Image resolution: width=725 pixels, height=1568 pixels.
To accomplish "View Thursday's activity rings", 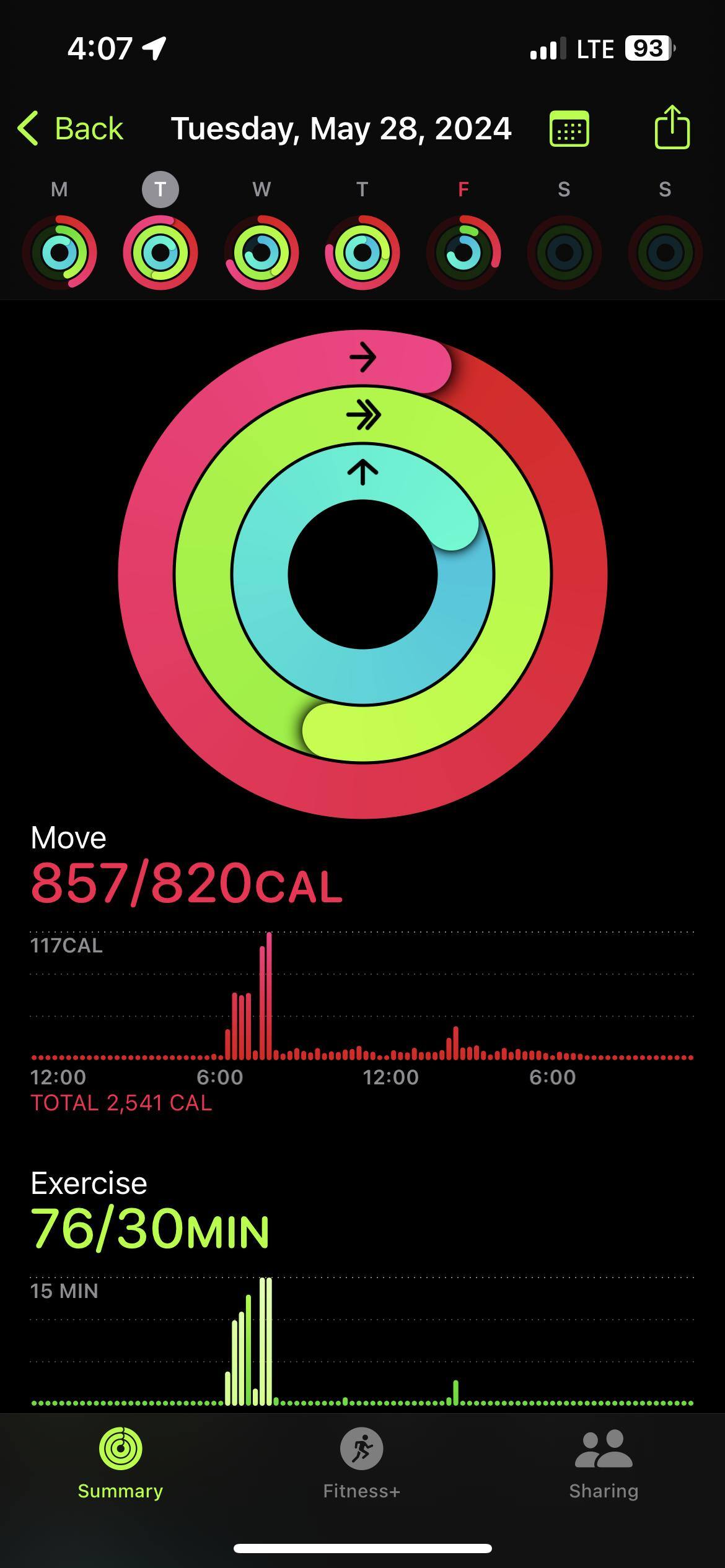I will click(362, 252).
